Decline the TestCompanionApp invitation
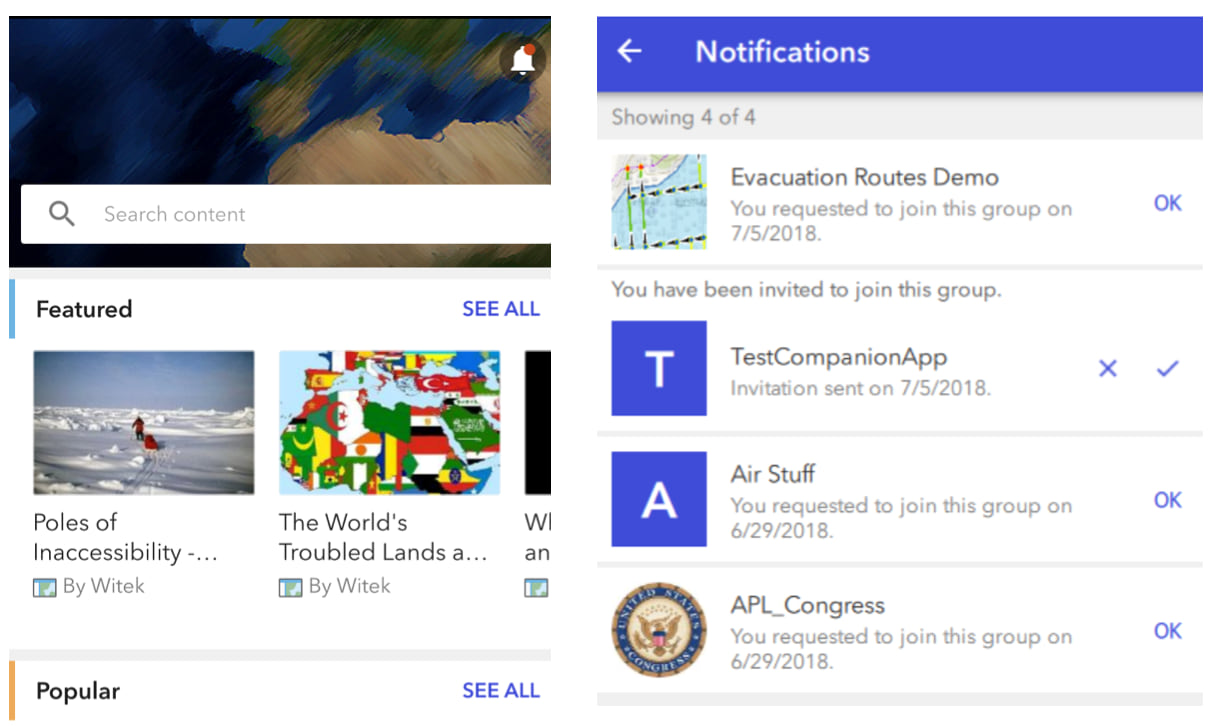This screenshot has width=1212, height=726. coord(1108,368)
